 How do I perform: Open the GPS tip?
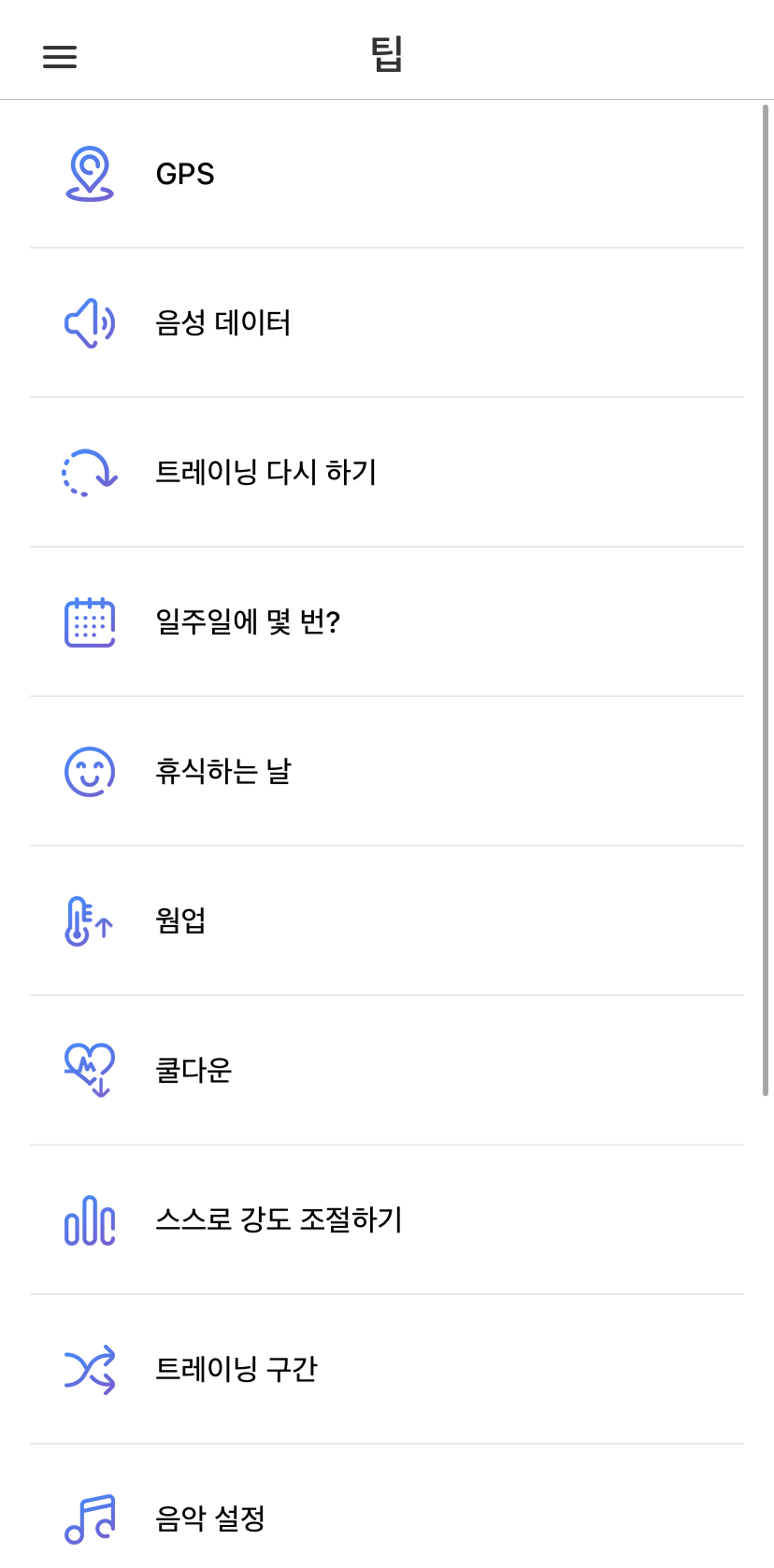(185, 174)
